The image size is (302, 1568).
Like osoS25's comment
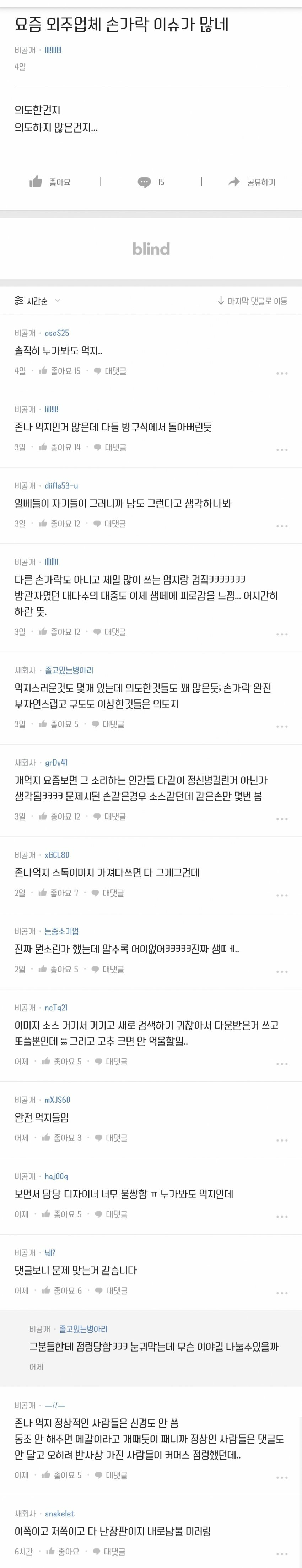pyautogui.click(x=60, y=371)
